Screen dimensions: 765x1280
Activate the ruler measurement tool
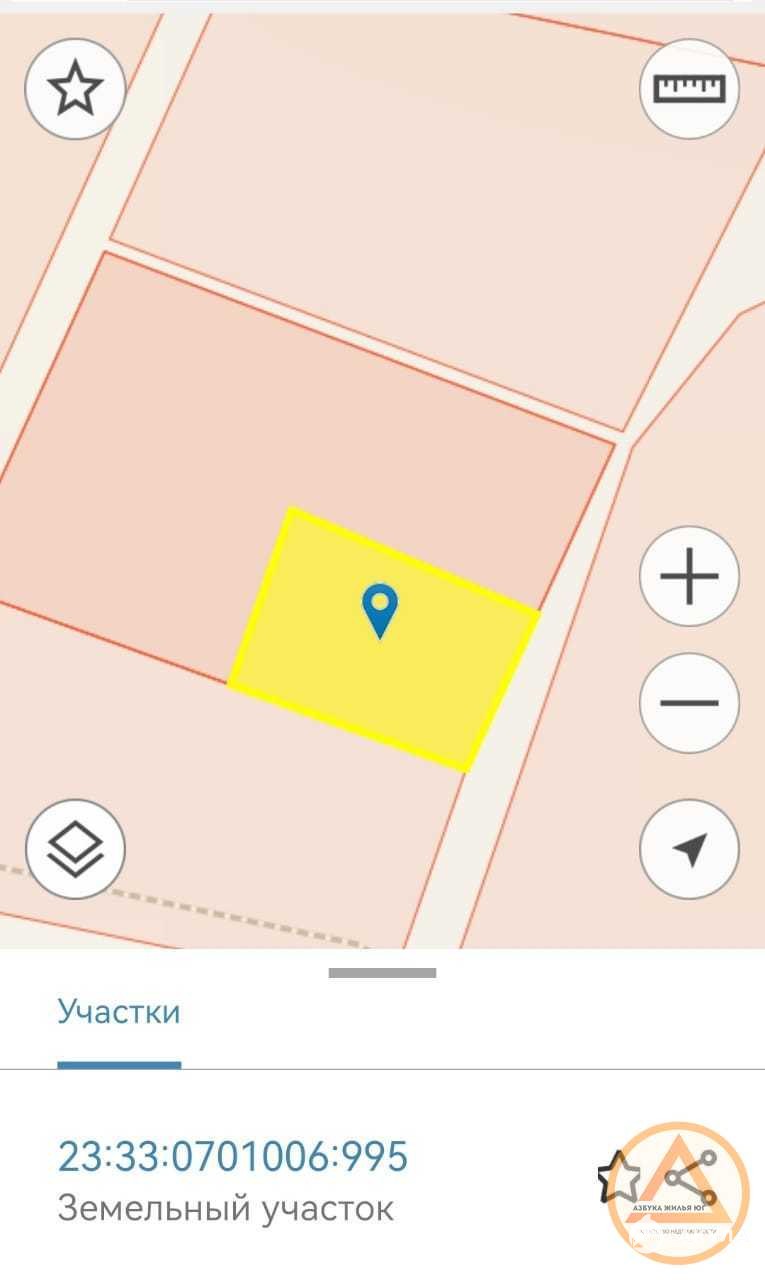689,89
